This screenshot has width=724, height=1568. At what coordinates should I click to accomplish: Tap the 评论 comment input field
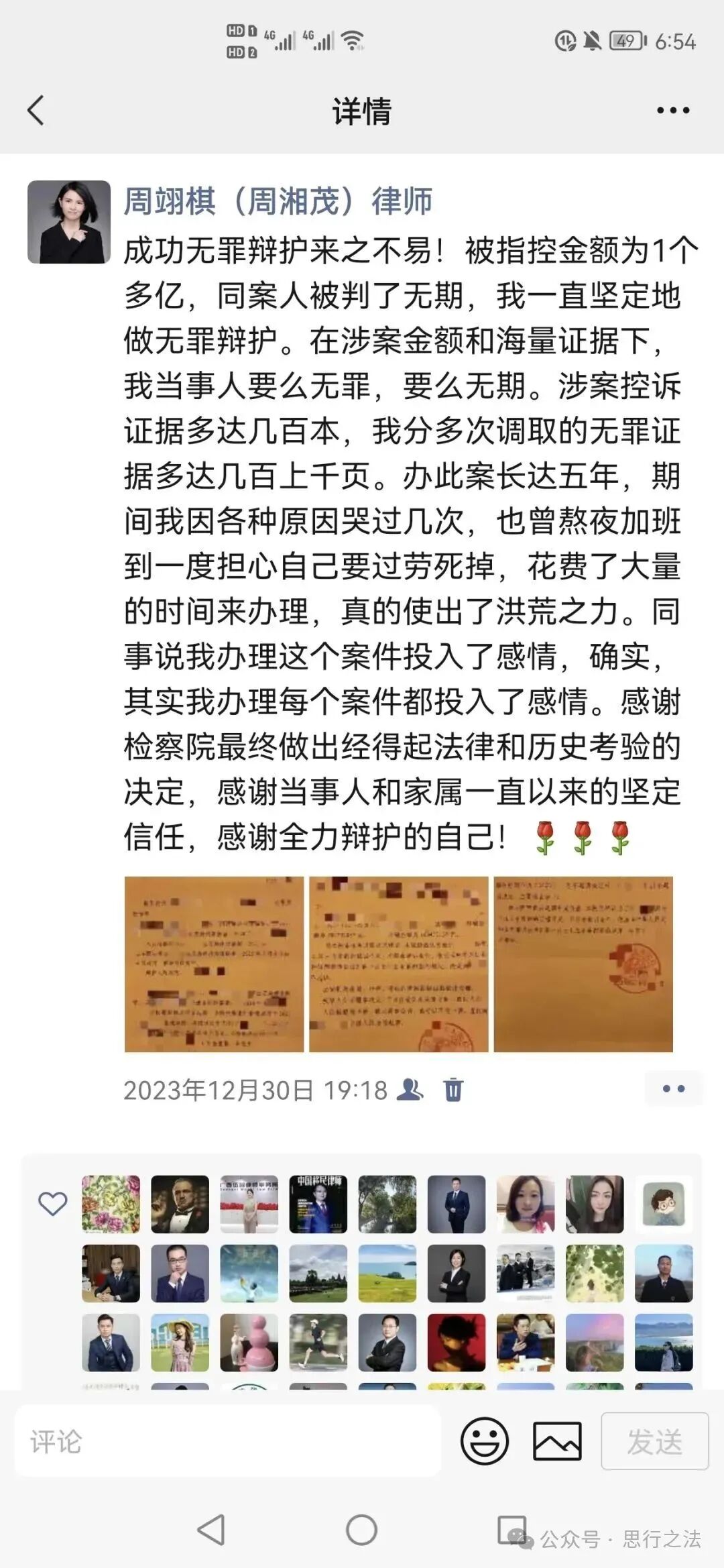point(228,1441)
